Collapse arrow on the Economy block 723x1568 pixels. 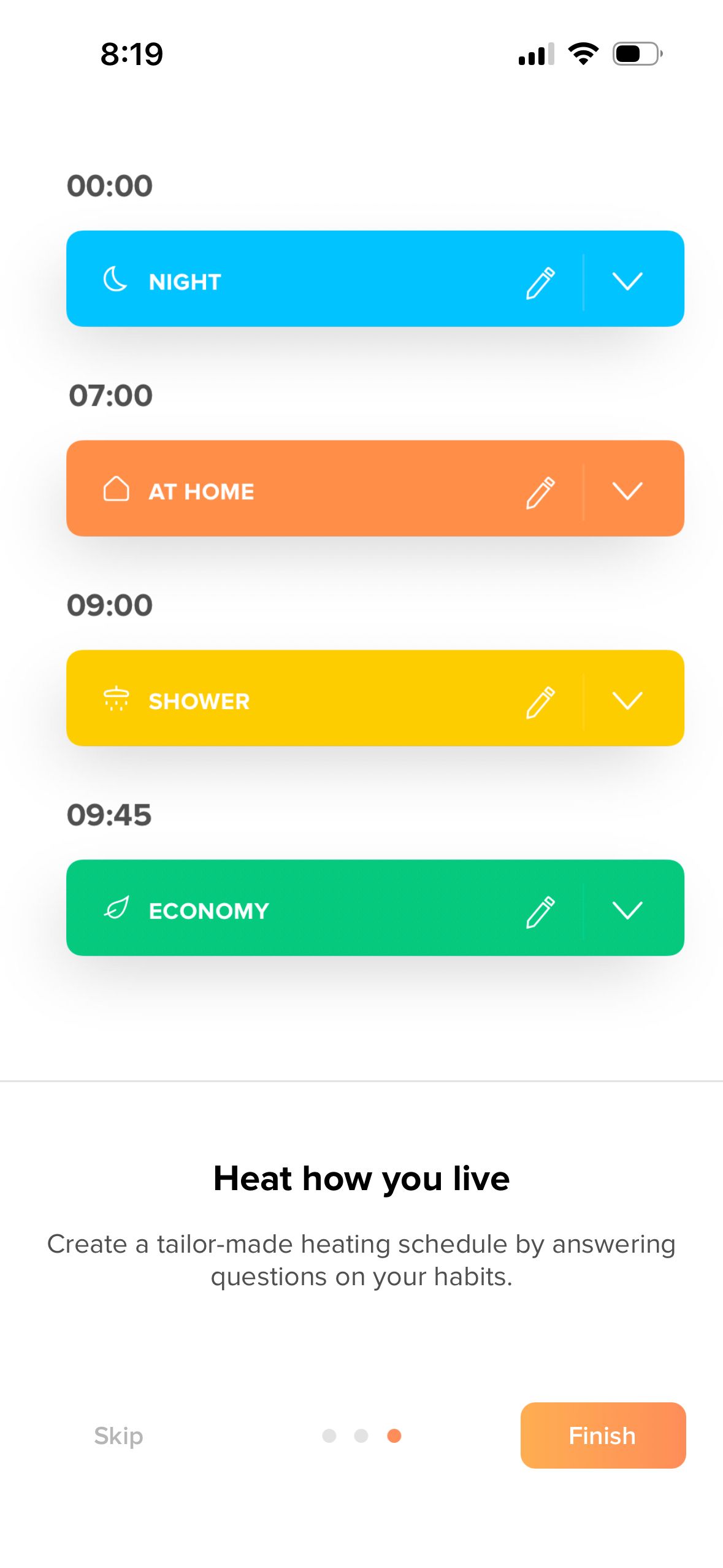(x=627, y=910)
